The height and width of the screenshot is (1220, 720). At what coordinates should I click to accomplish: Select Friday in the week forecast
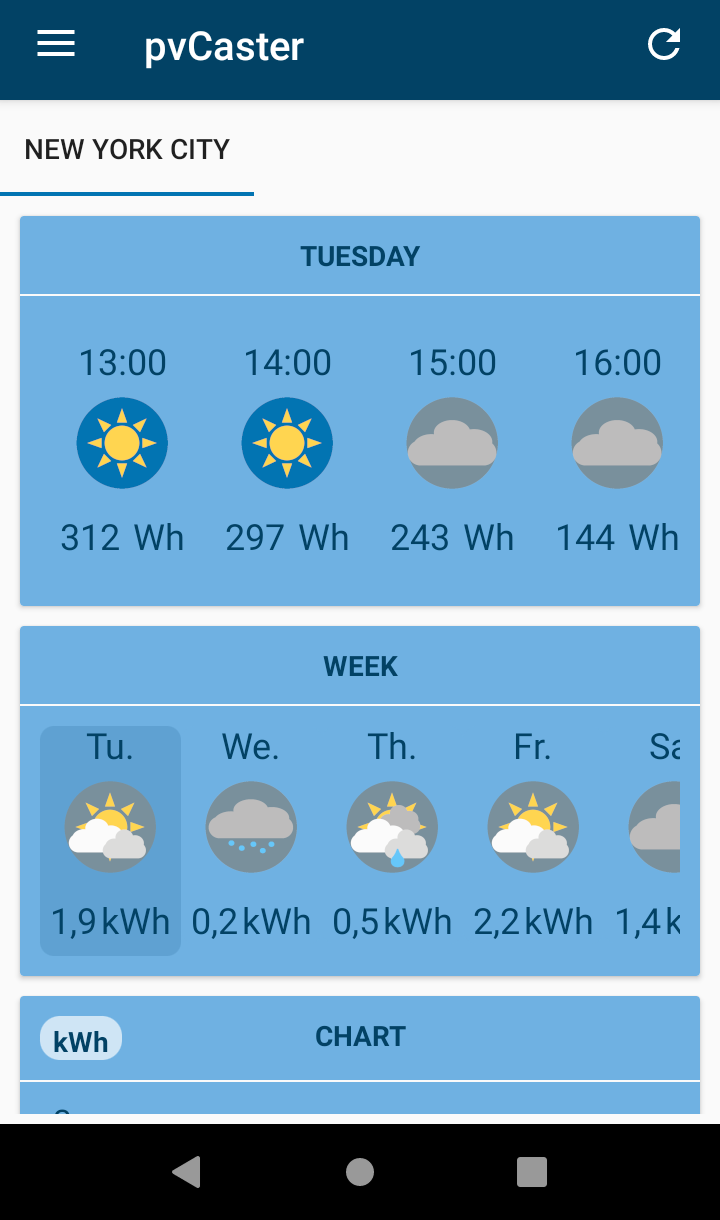click(533, 840)
